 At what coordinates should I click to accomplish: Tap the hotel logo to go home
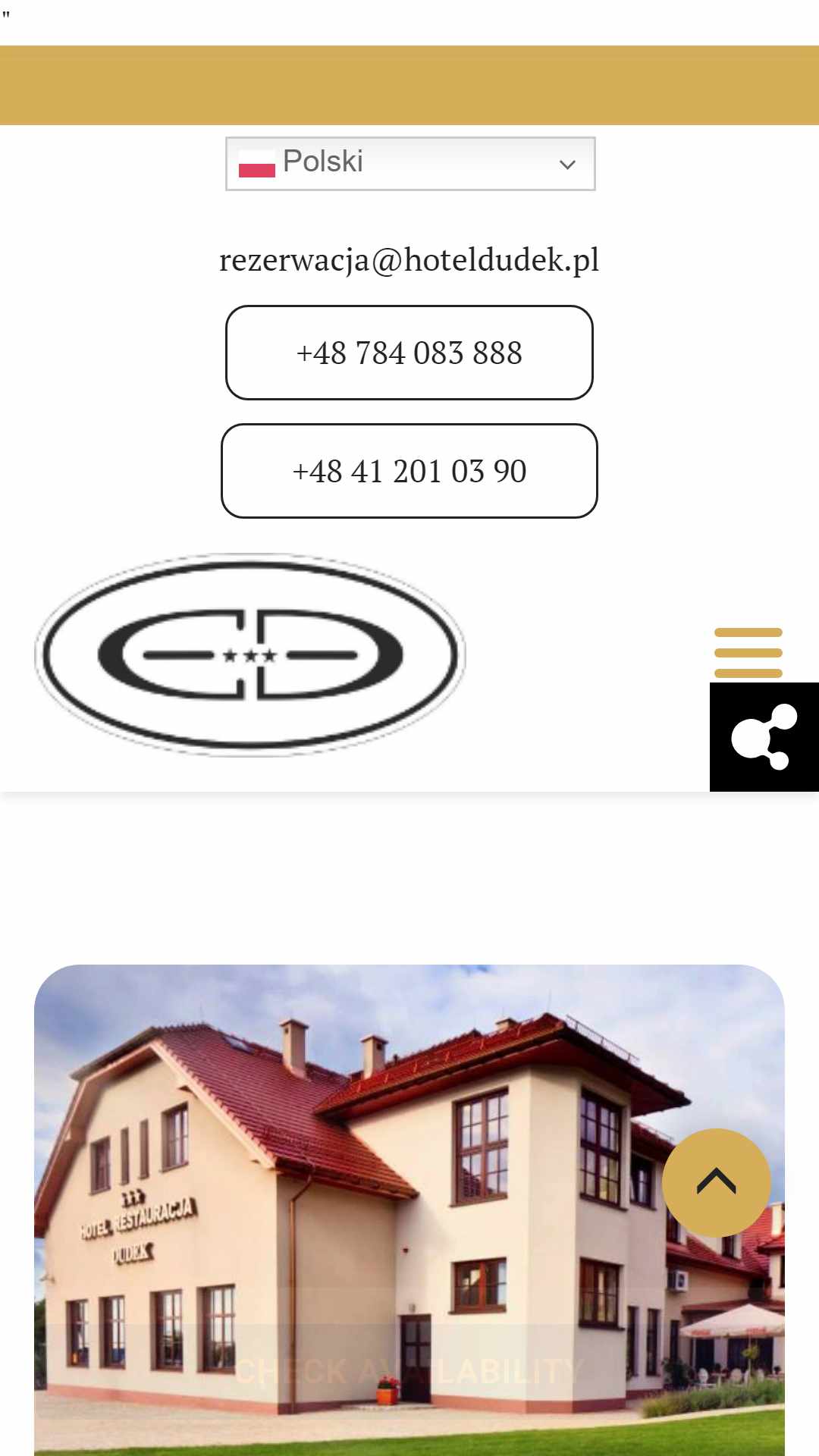pos(250,654)
